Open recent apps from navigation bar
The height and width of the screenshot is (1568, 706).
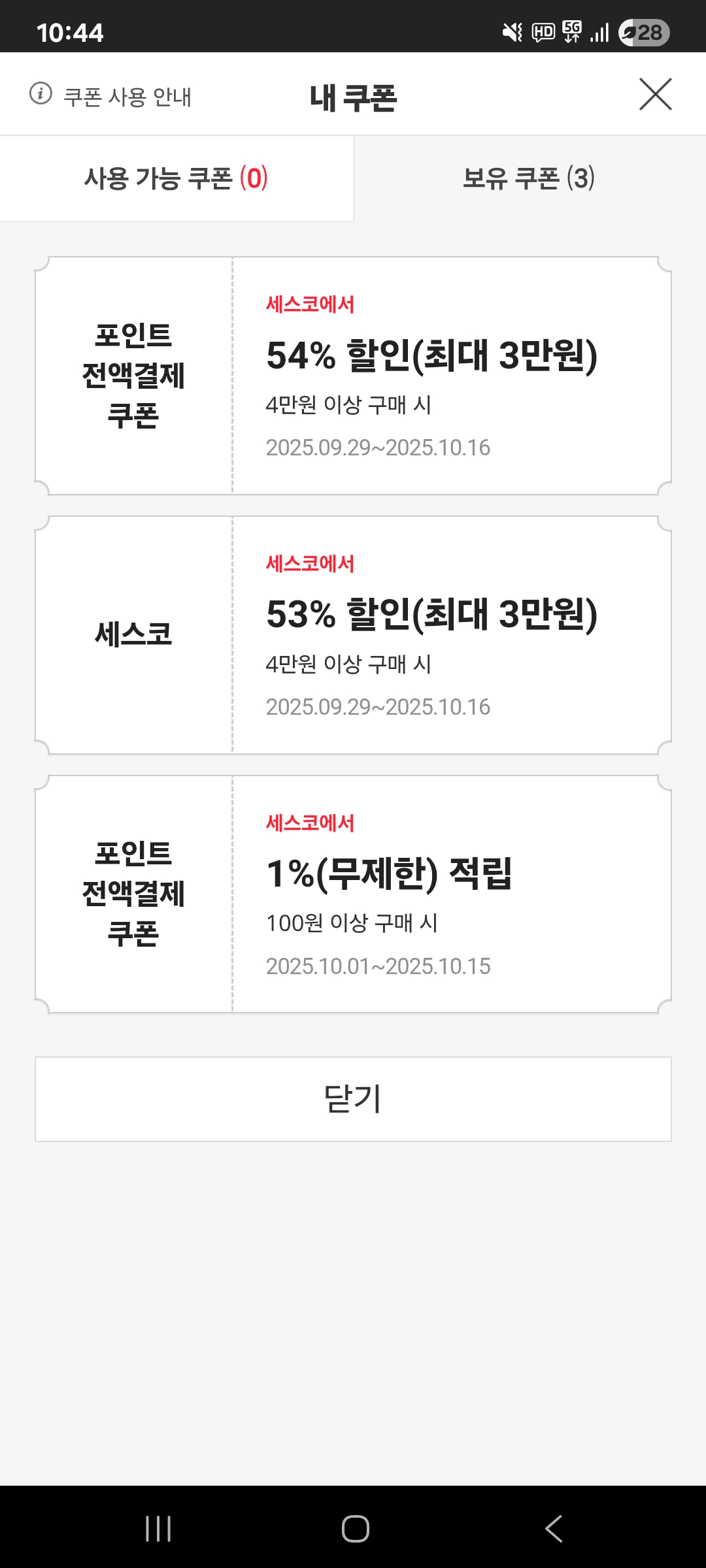(x=158, y=1528)
